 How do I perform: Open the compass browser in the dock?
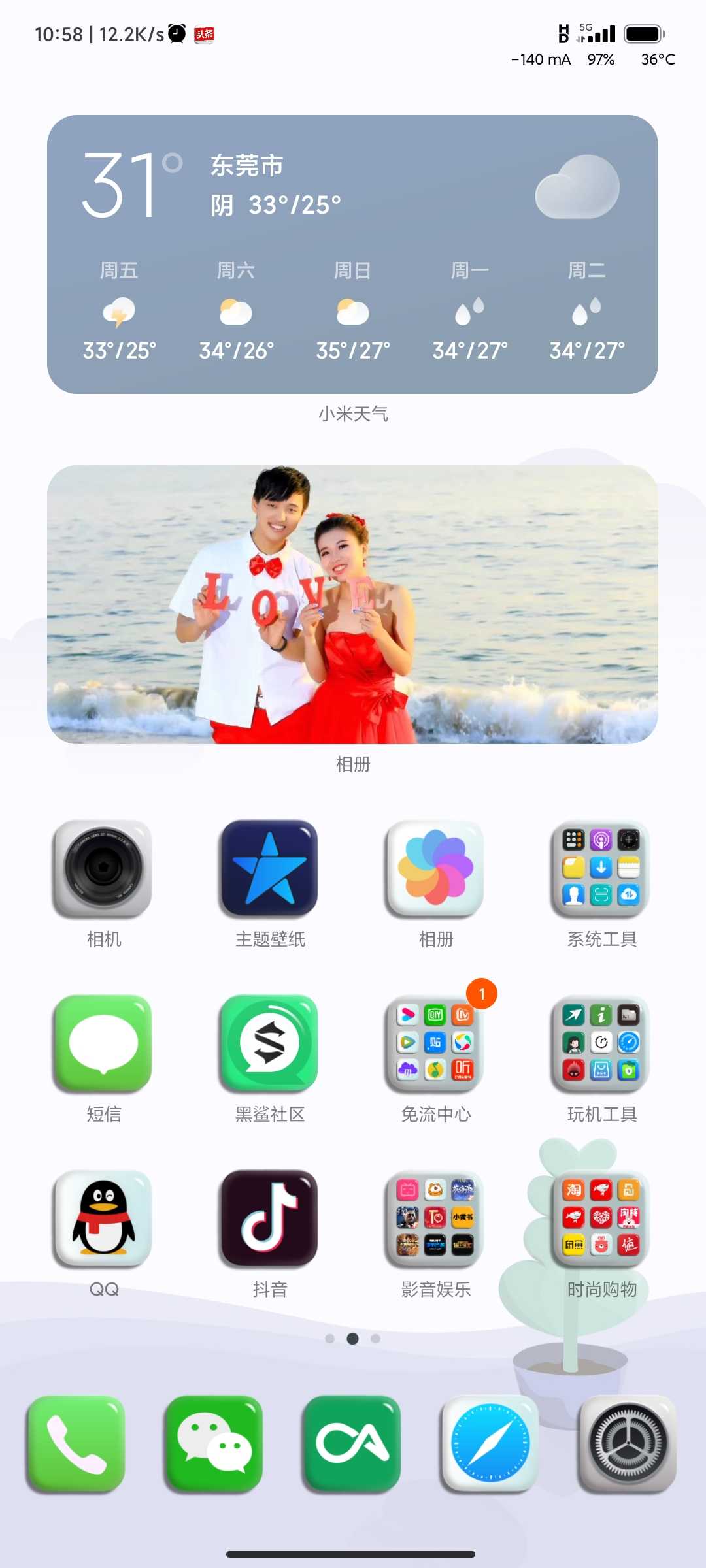click(x=490, y=1445)
